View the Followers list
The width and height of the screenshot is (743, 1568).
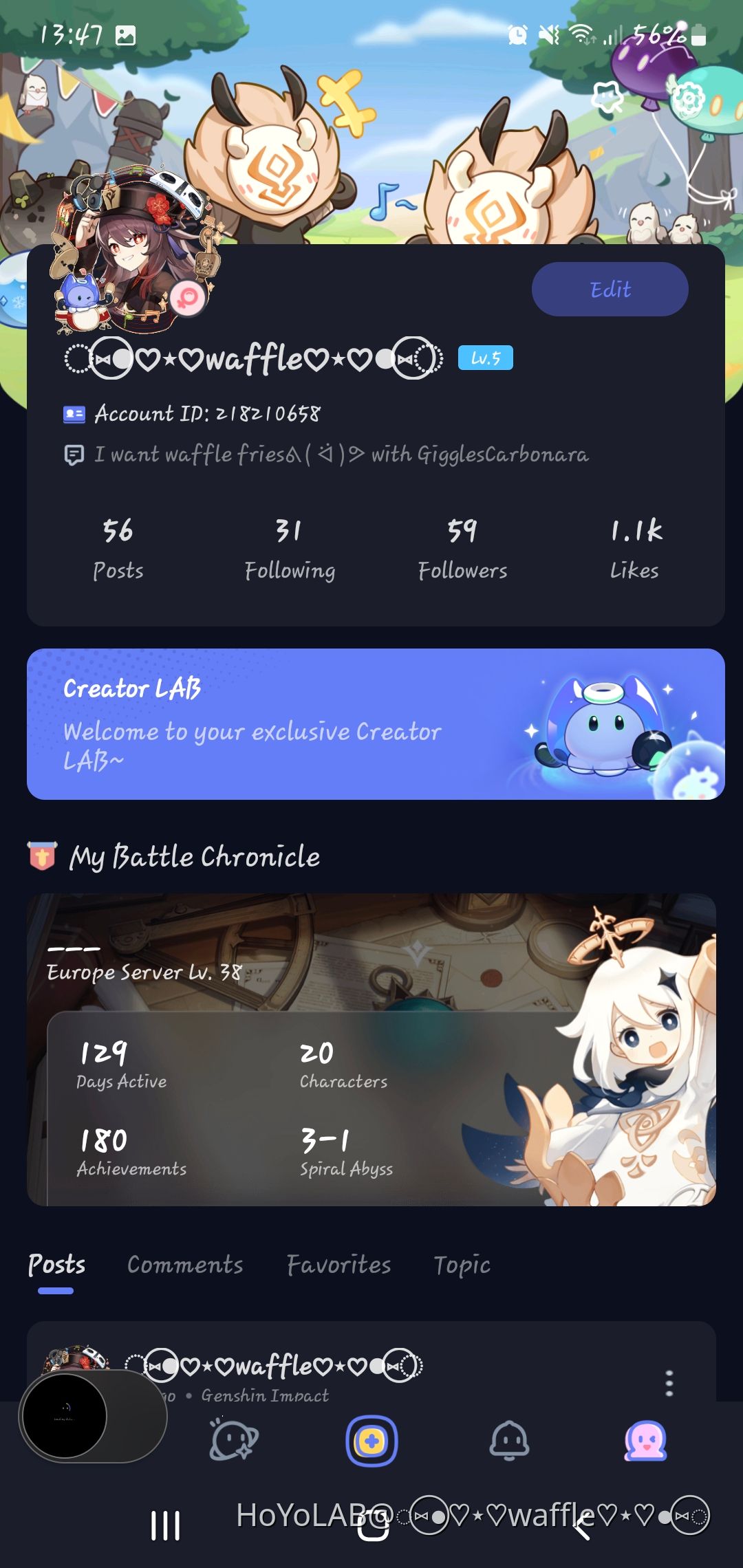(462, 548)
